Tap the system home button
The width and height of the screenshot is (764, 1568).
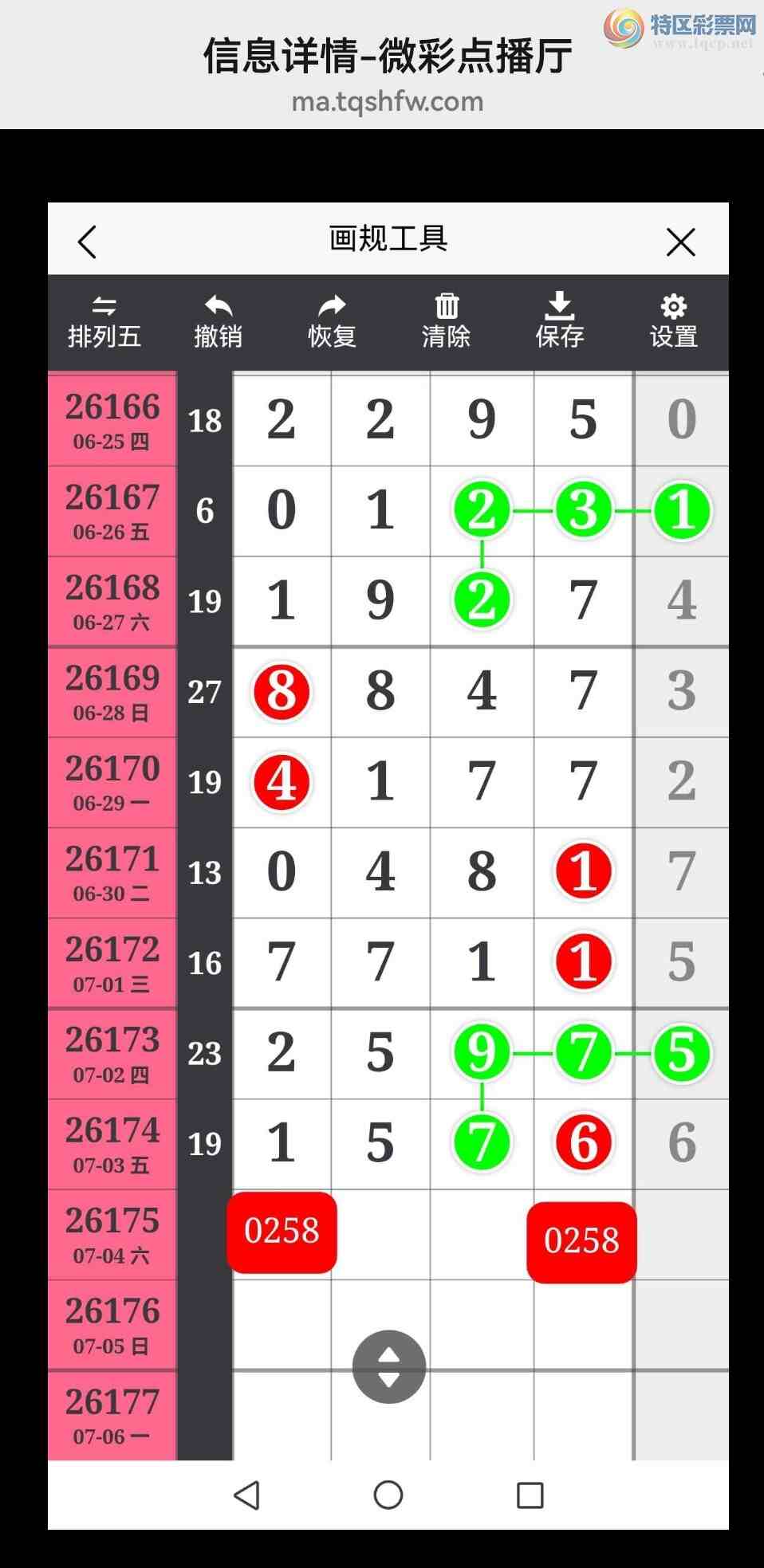point(388,1495)
